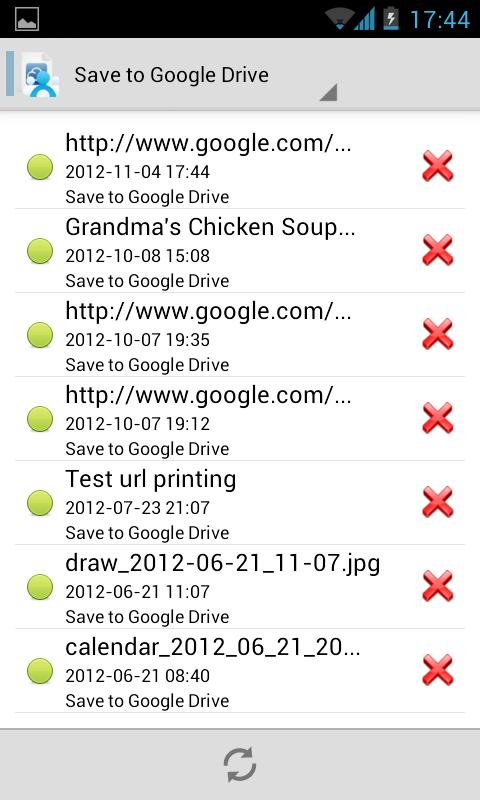
Task: Tap the app icon in the top bar
Action: point(40,75)
